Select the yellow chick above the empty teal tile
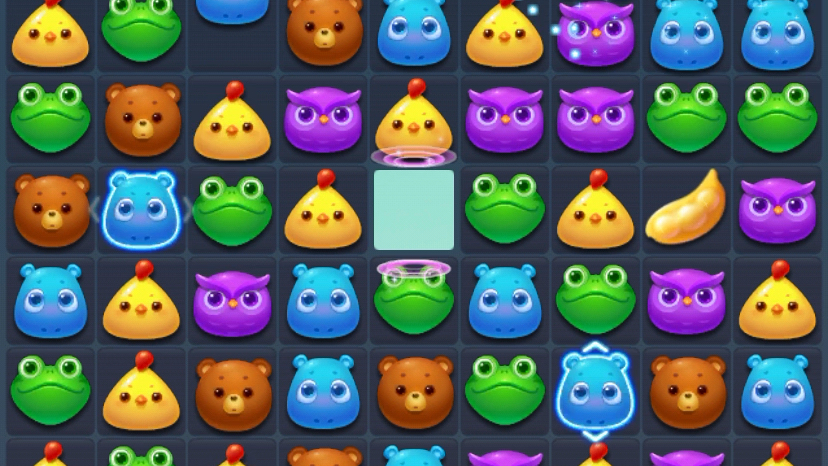This screenshot has height=466, width=828. point(413,118)
